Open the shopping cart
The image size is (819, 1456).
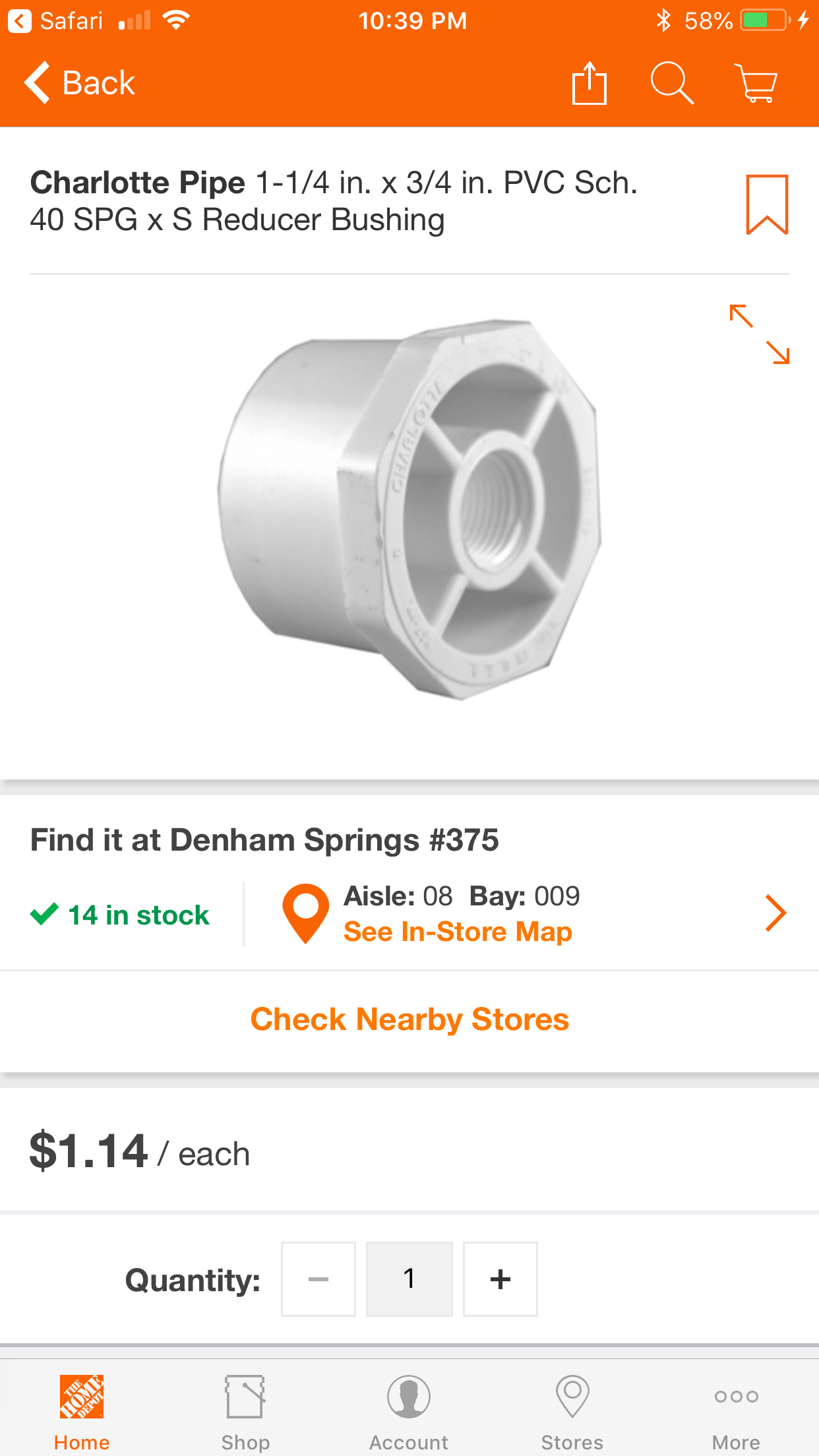tap(756, 83)
